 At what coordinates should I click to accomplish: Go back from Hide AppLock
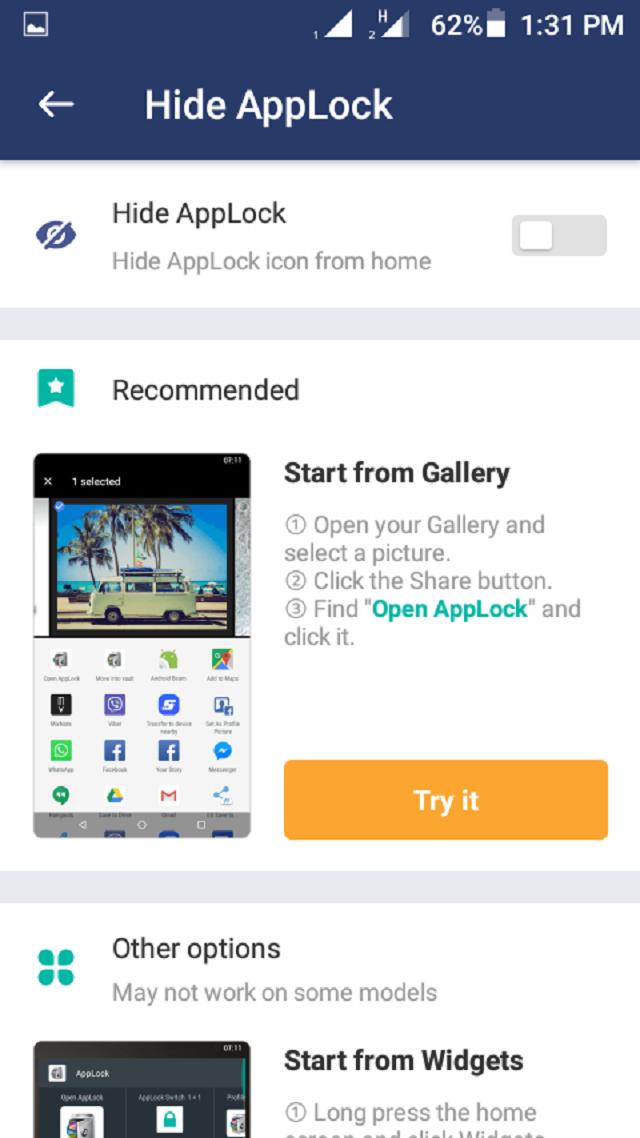tap(56, 105)
